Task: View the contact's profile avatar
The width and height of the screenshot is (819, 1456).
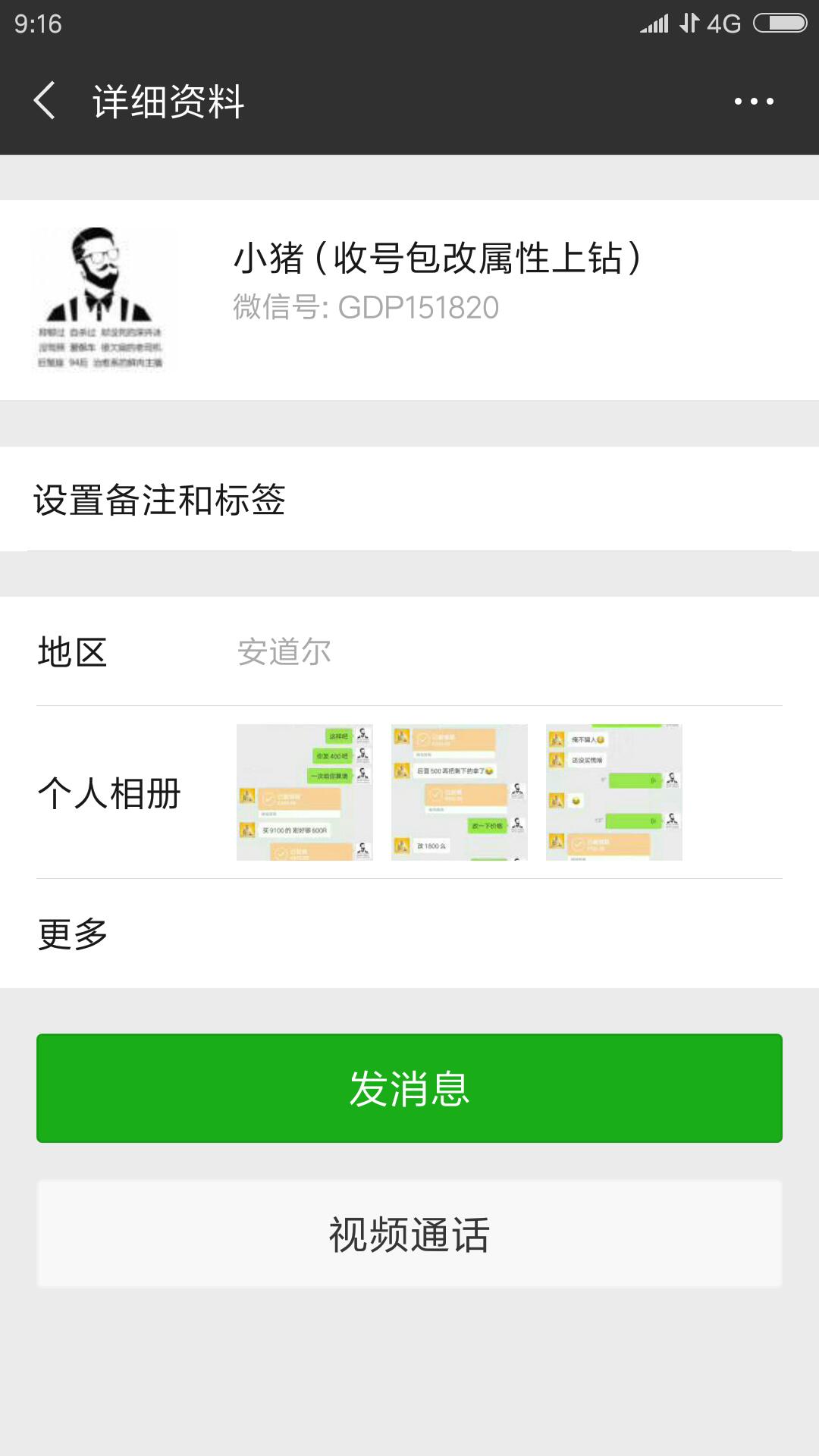Action: coord(100,299)
